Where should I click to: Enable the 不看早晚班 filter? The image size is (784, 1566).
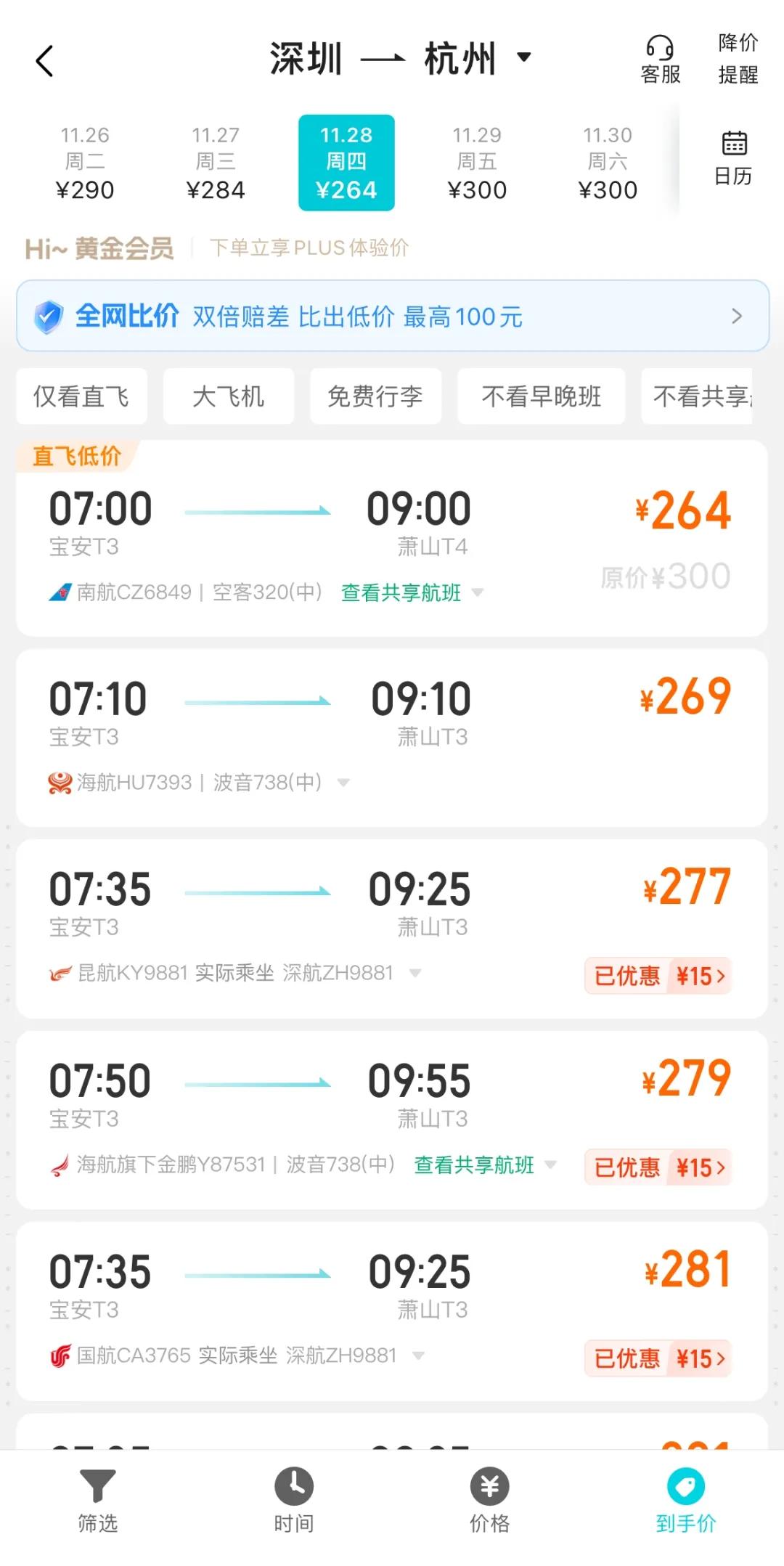541,396
